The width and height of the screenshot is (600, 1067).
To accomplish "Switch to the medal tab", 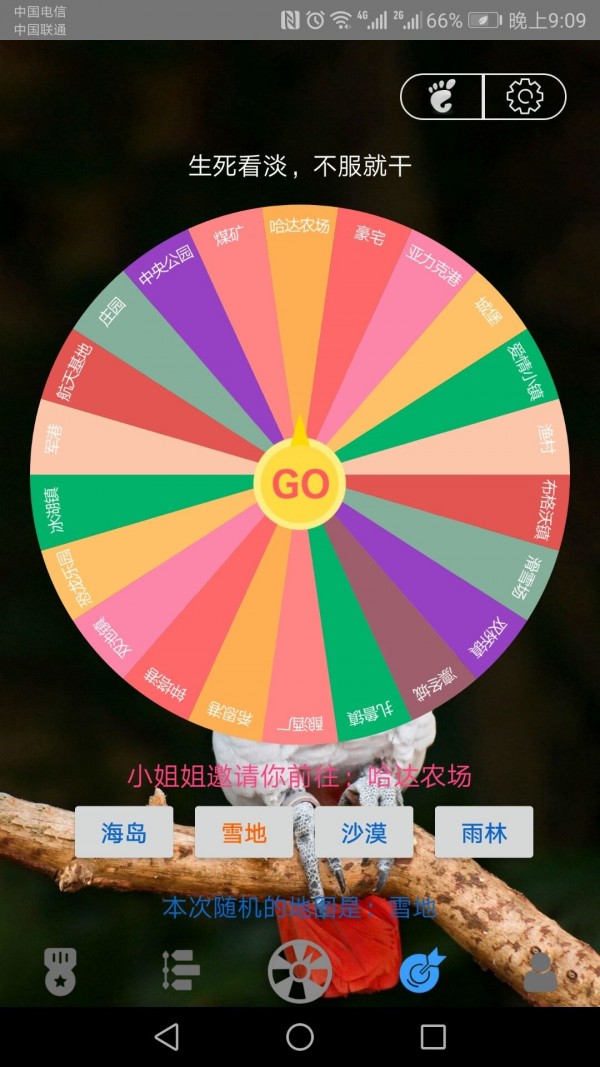I will tap(60, 971).
